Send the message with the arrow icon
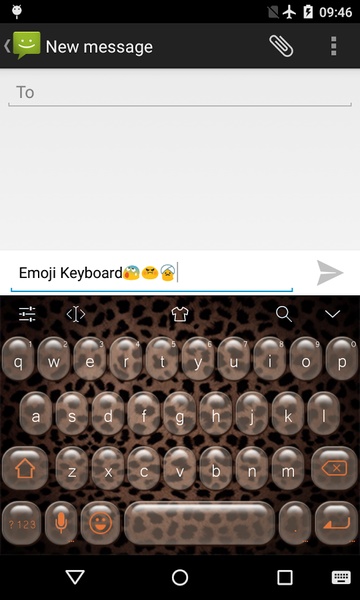Viewport: 360px width, 600px height. (x=330, y=273)
